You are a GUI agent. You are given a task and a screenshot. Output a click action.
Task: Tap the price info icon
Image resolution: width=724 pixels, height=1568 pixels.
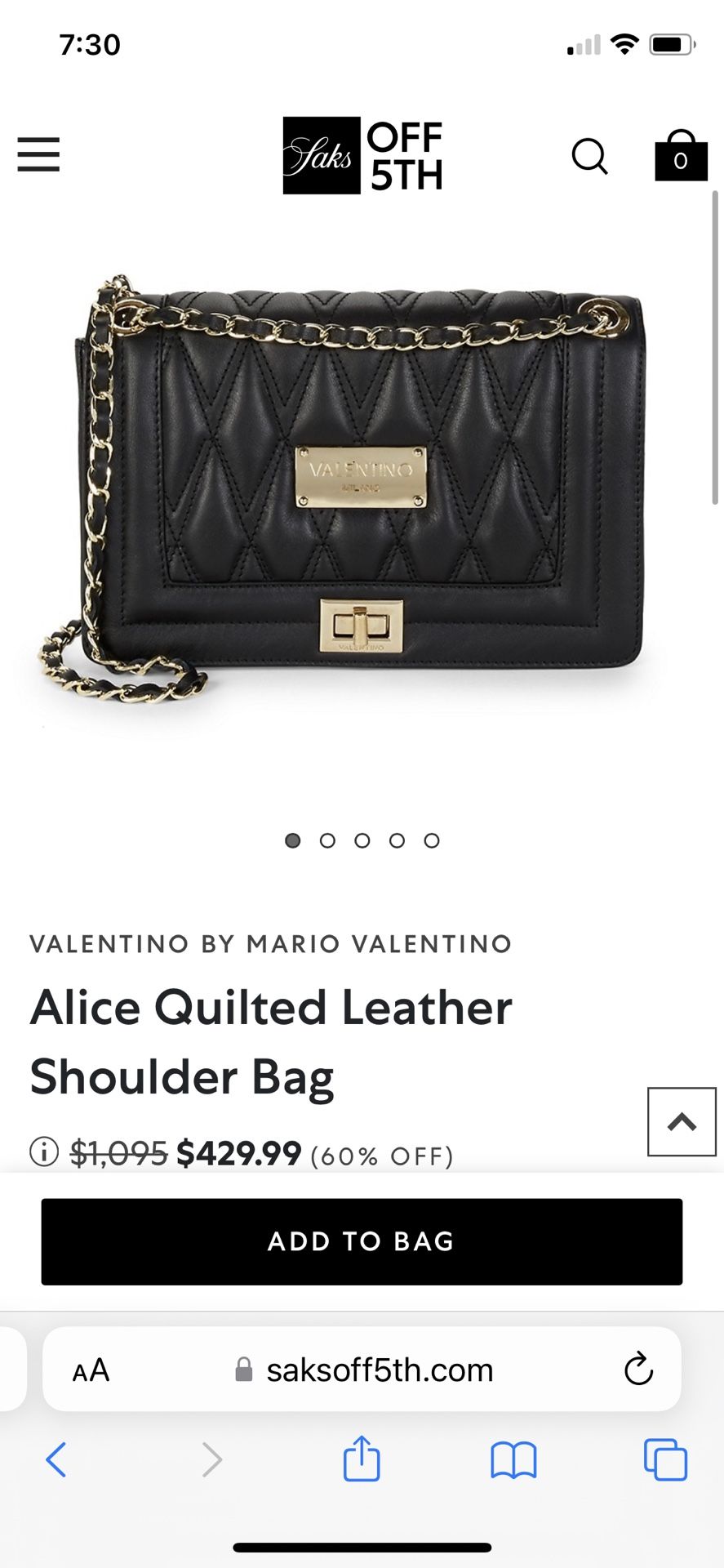(x=44, y=1151)
